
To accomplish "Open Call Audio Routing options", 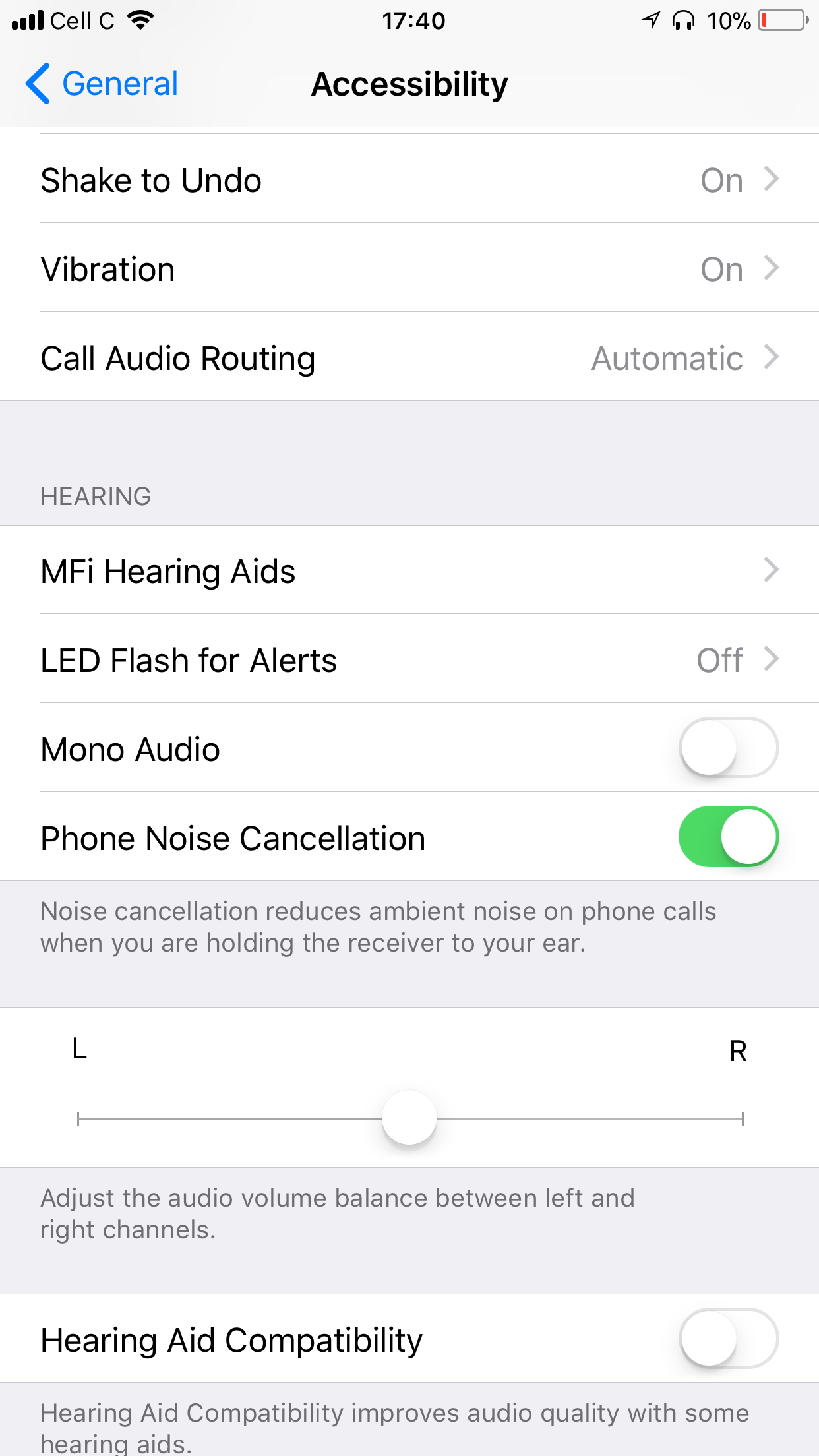I will 409,358.
